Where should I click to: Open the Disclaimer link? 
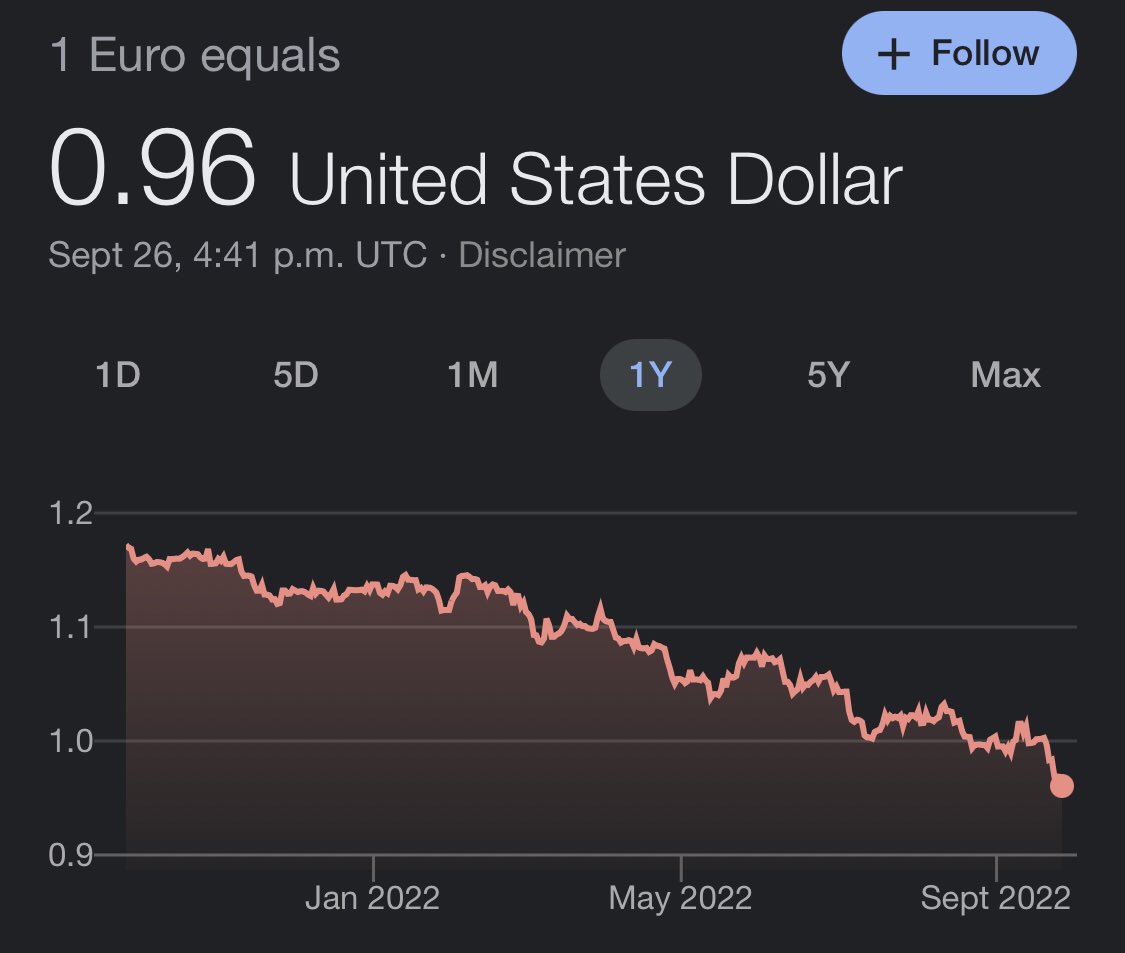pyautogui.click(x=541, y=255)
